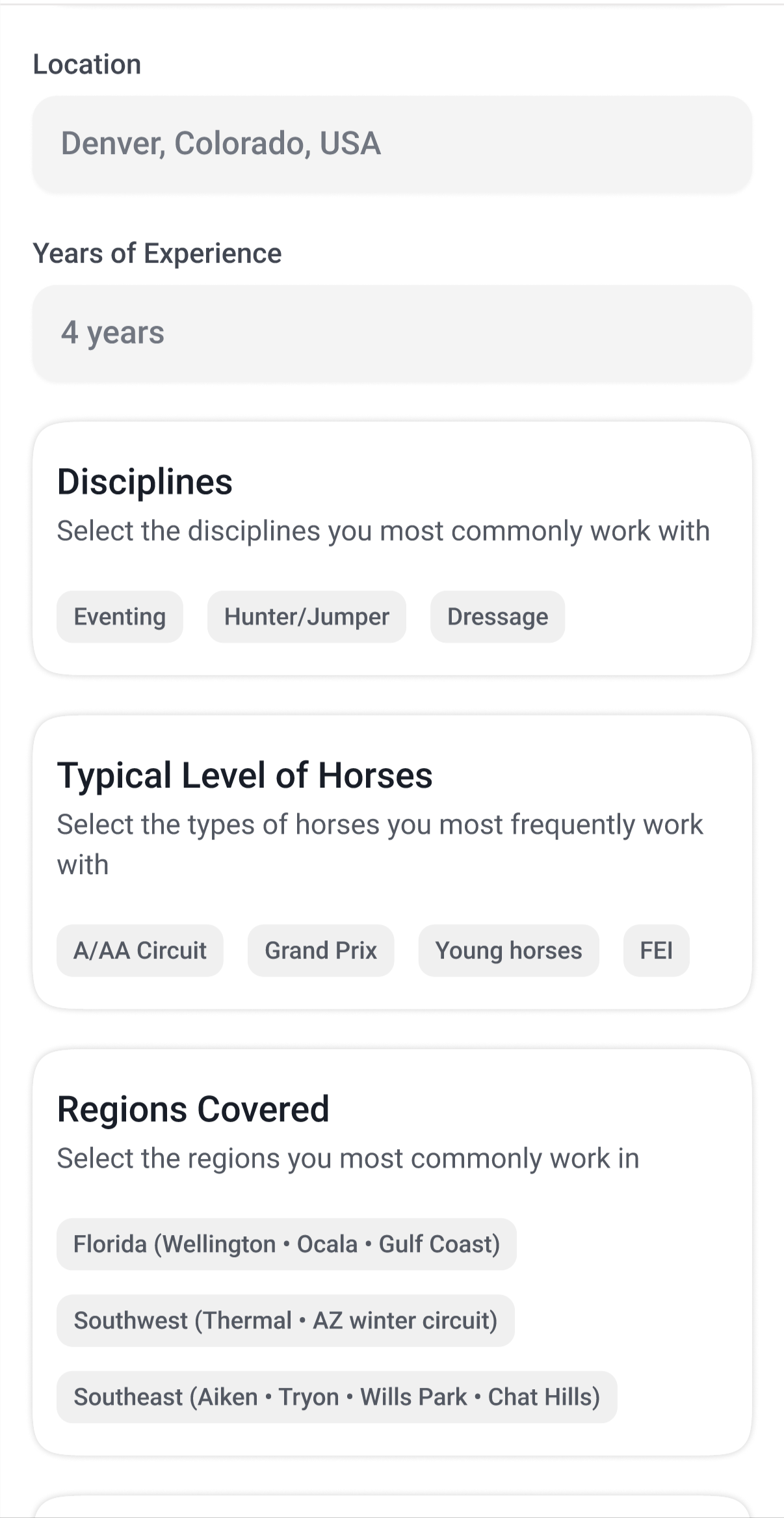Pick the Dressage discipline chip
The width and height of the screenshot is (784, 1518).
[497, 617]
